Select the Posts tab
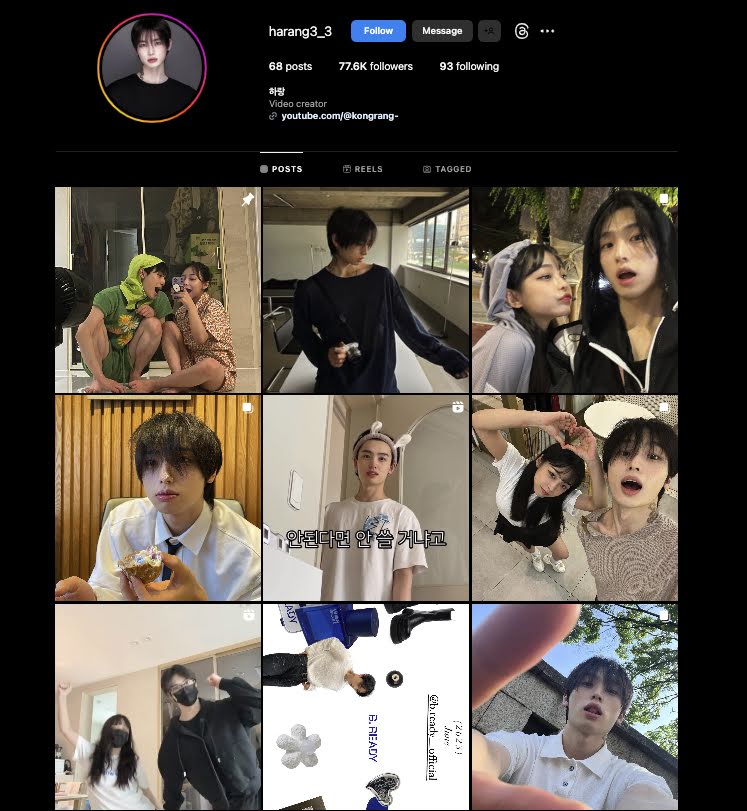The image size is (747, 811). [x=281, y=170]
